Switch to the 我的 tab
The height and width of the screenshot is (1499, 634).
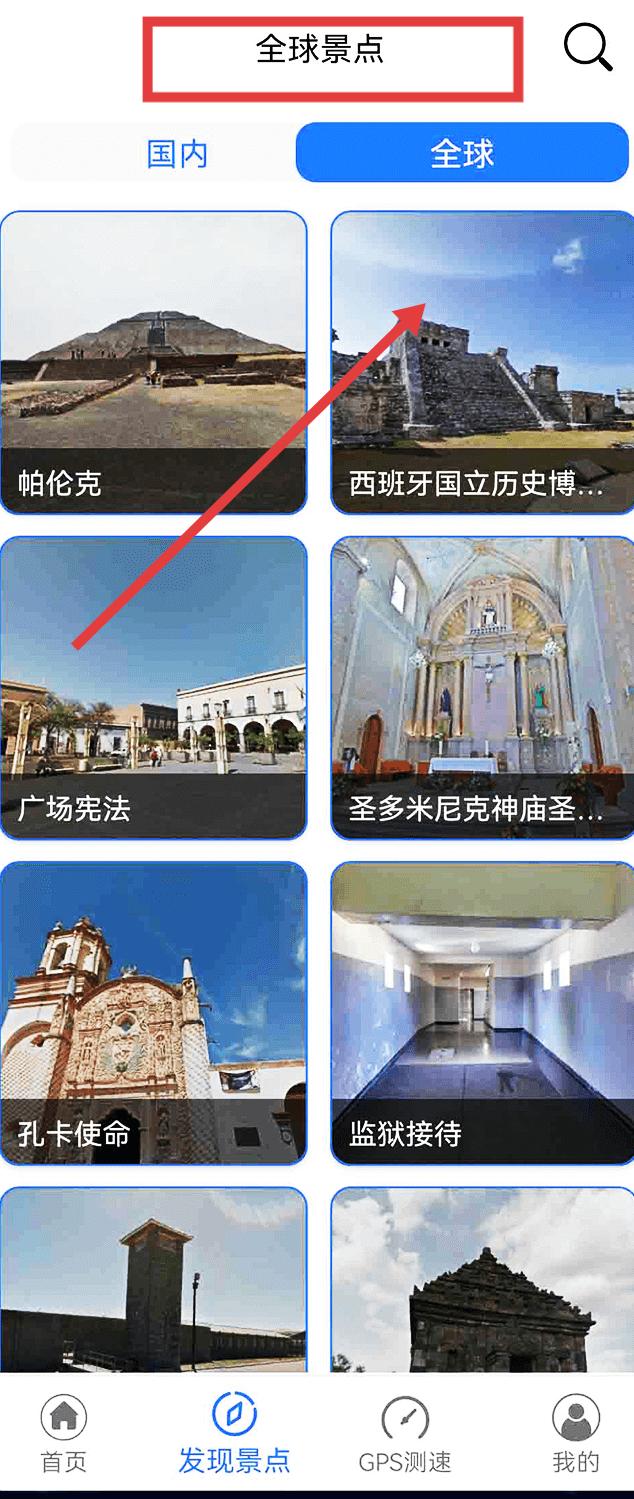coord(576,1435)
